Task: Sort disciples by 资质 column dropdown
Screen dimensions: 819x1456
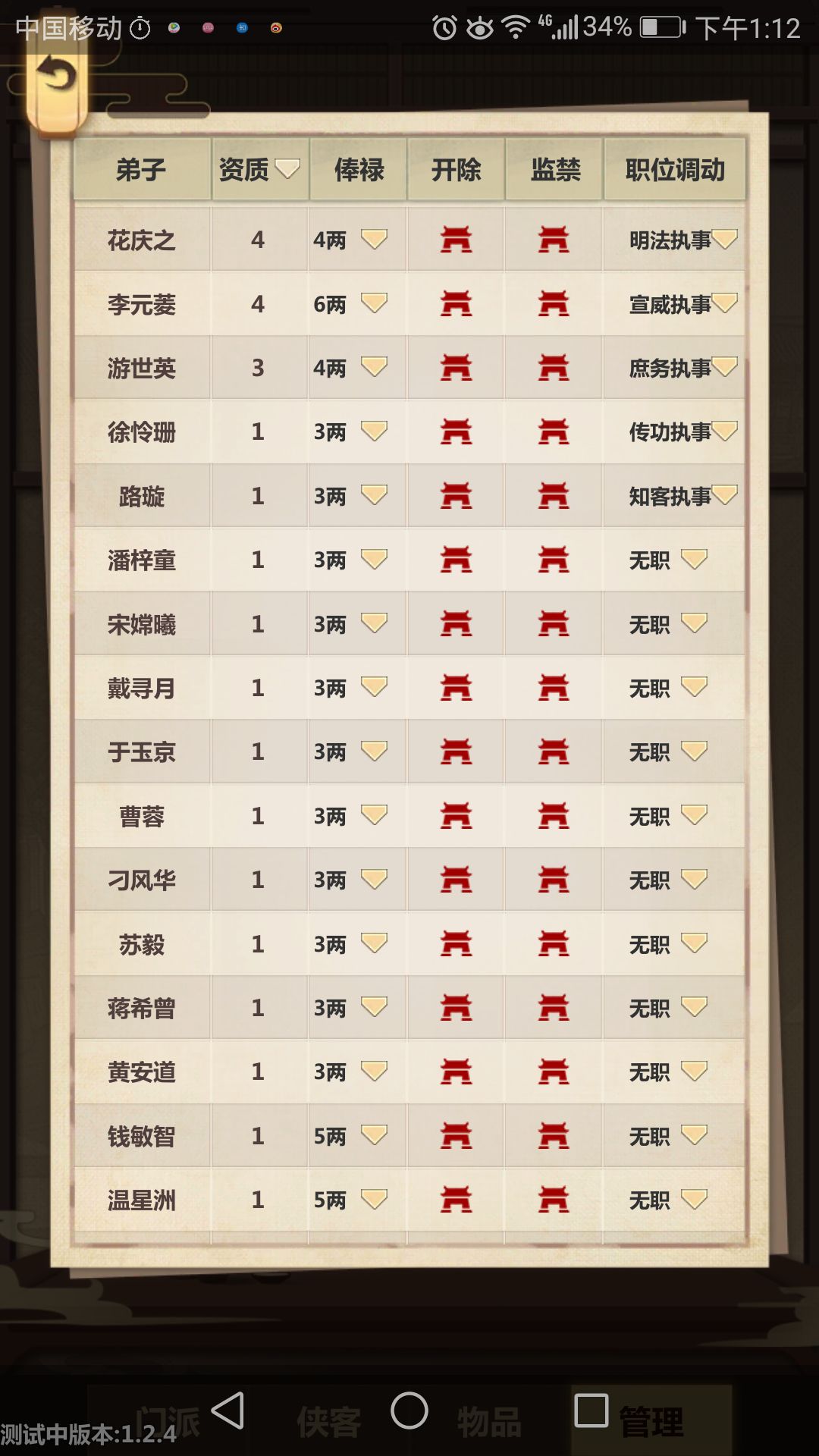Action: [x=287, y=169]
